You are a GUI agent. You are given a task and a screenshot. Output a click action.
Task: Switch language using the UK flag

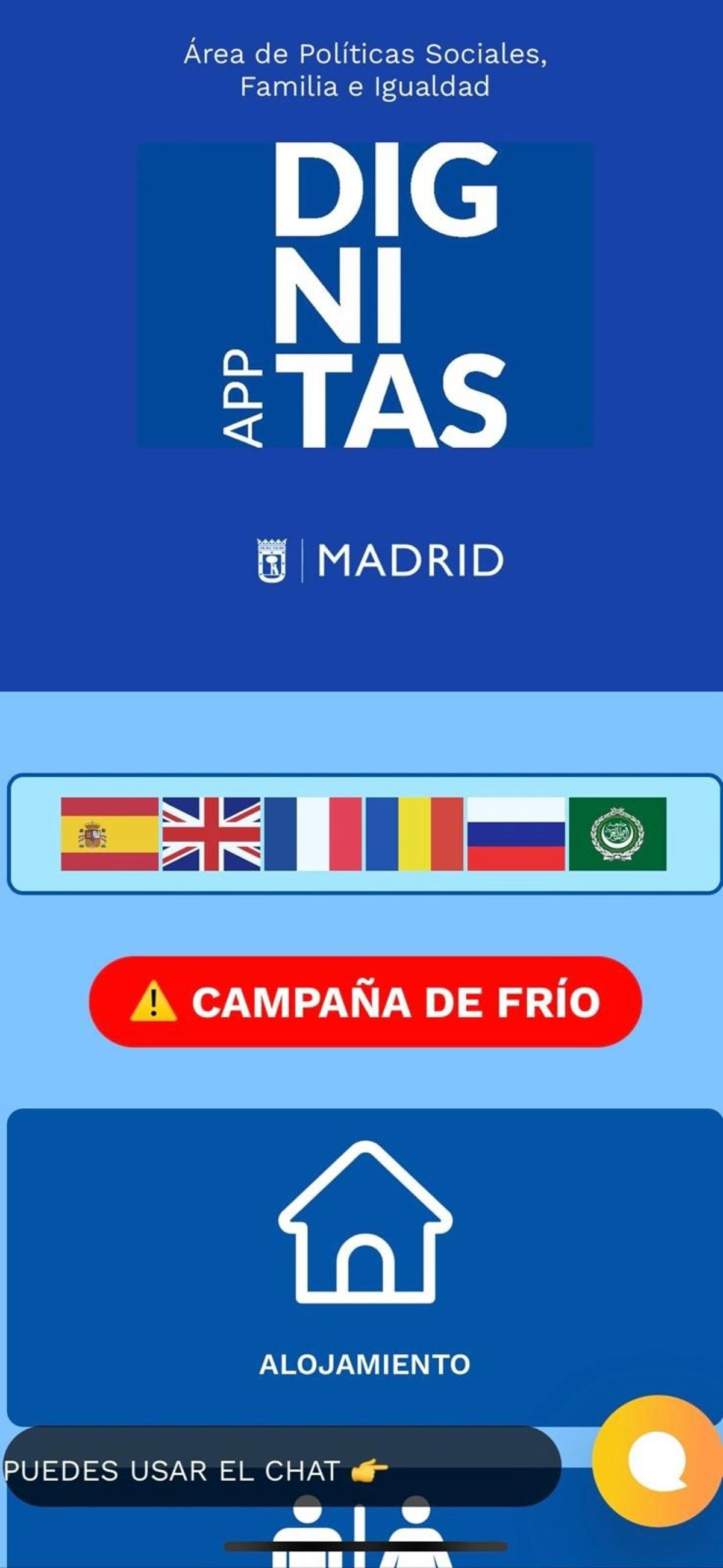tap(211, 833)
